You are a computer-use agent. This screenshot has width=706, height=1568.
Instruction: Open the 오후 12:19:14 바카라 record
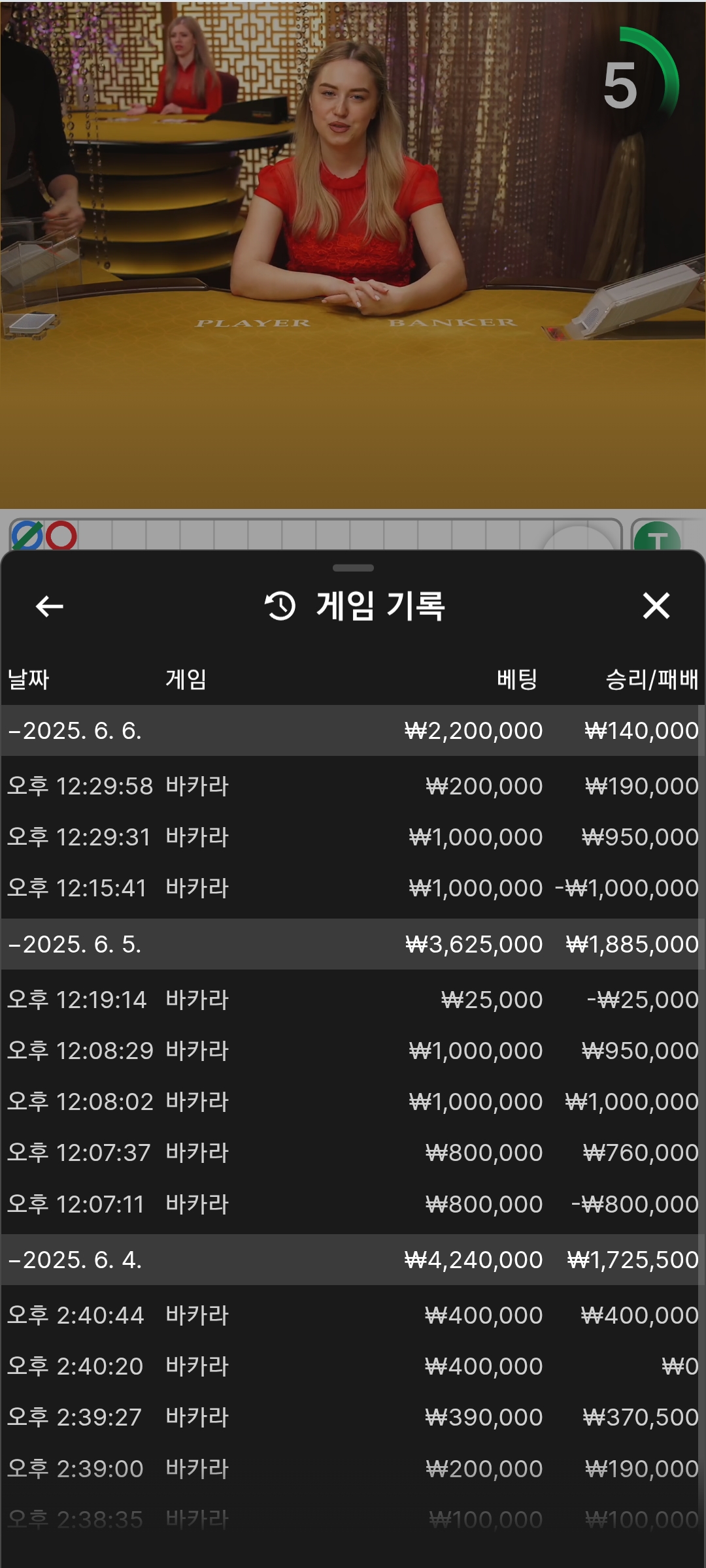point(353,1000)
